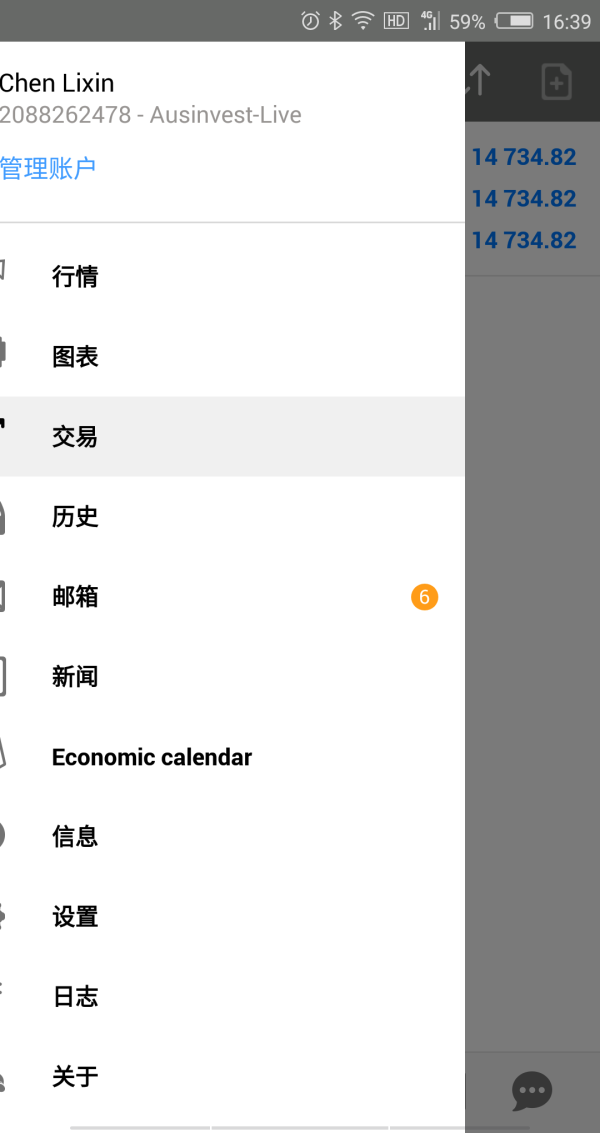
Task: Open the 关于 about page
Action: [75, 1077]
